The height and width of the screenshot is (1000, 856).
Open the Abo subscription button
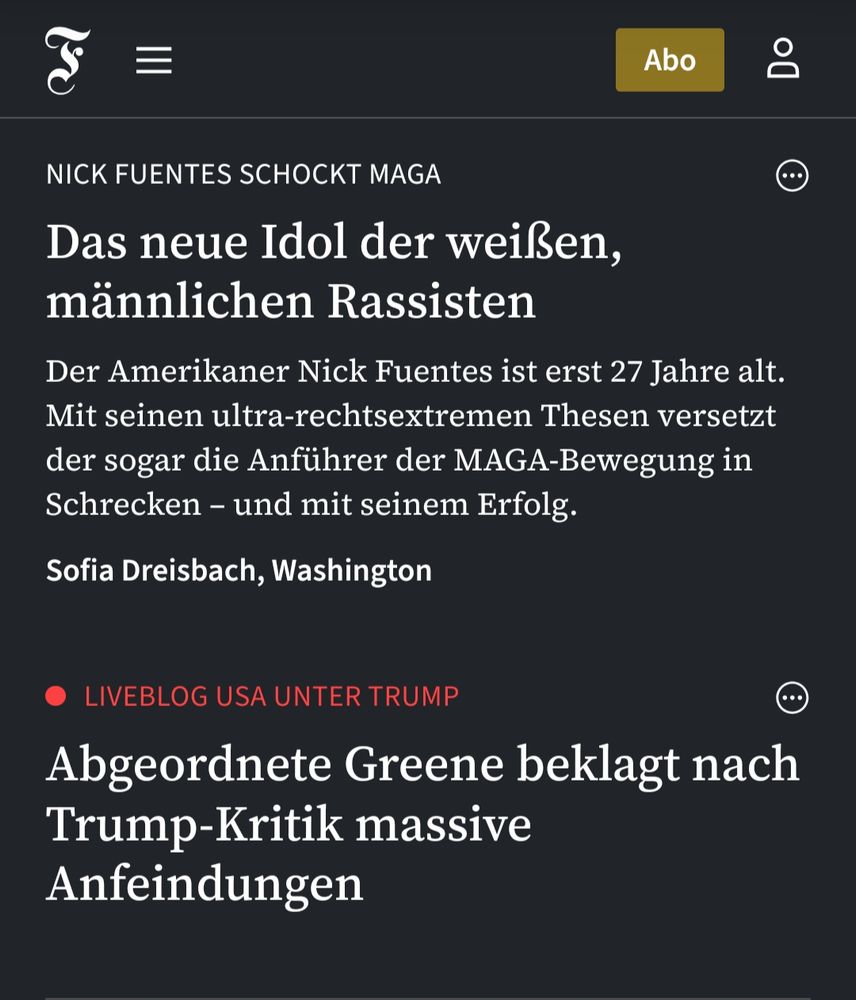[x=669, y=60]
